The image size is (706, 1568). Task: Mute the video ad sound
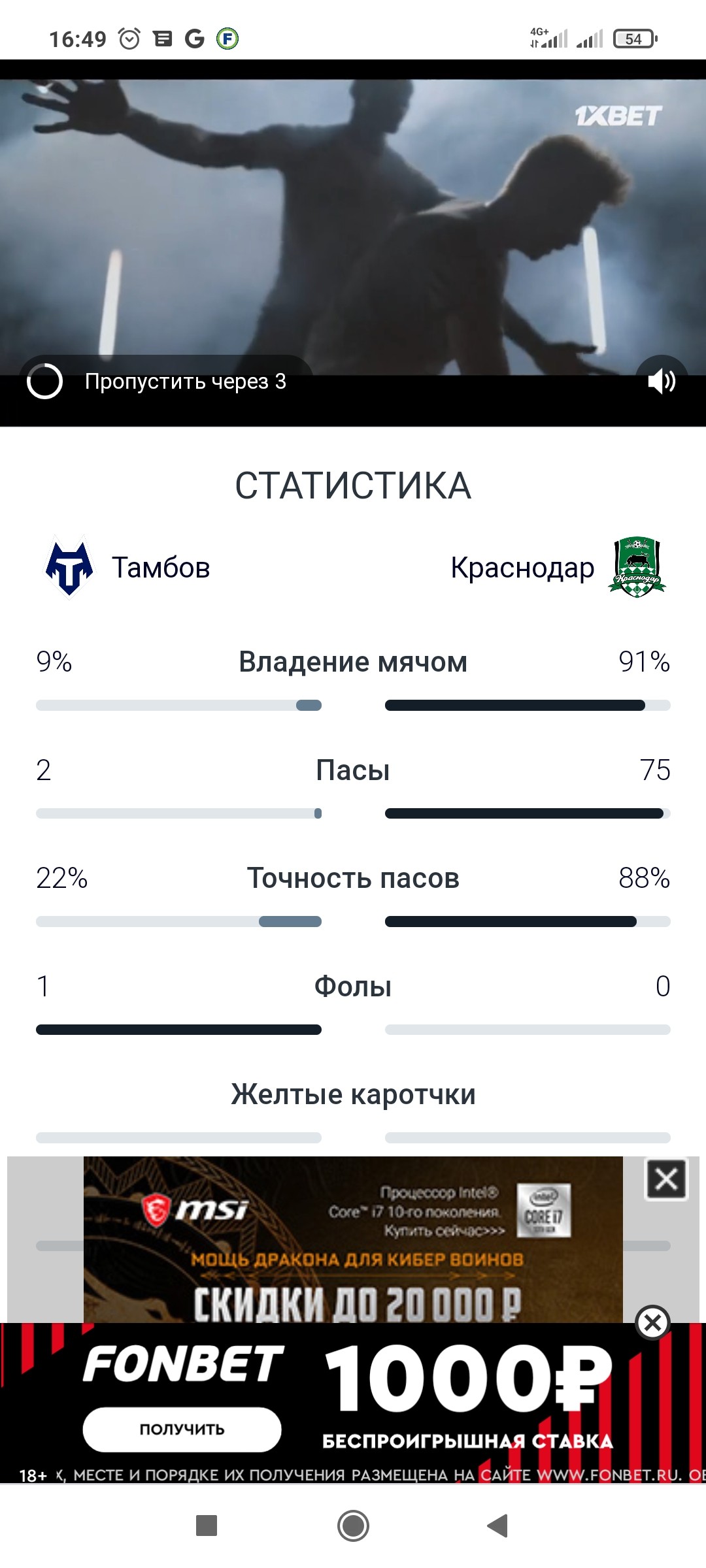661,381
